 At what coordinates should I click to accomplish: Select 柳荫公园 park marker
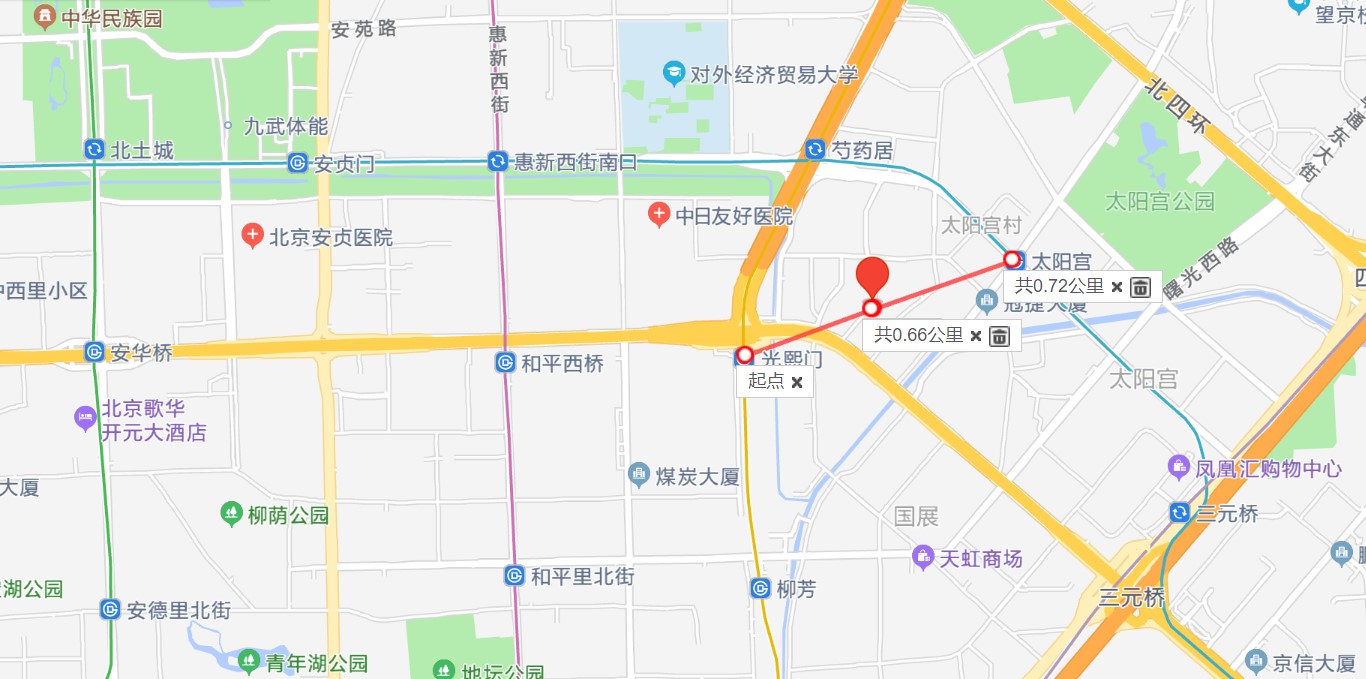pyautogui.click(x=232, y=515)
